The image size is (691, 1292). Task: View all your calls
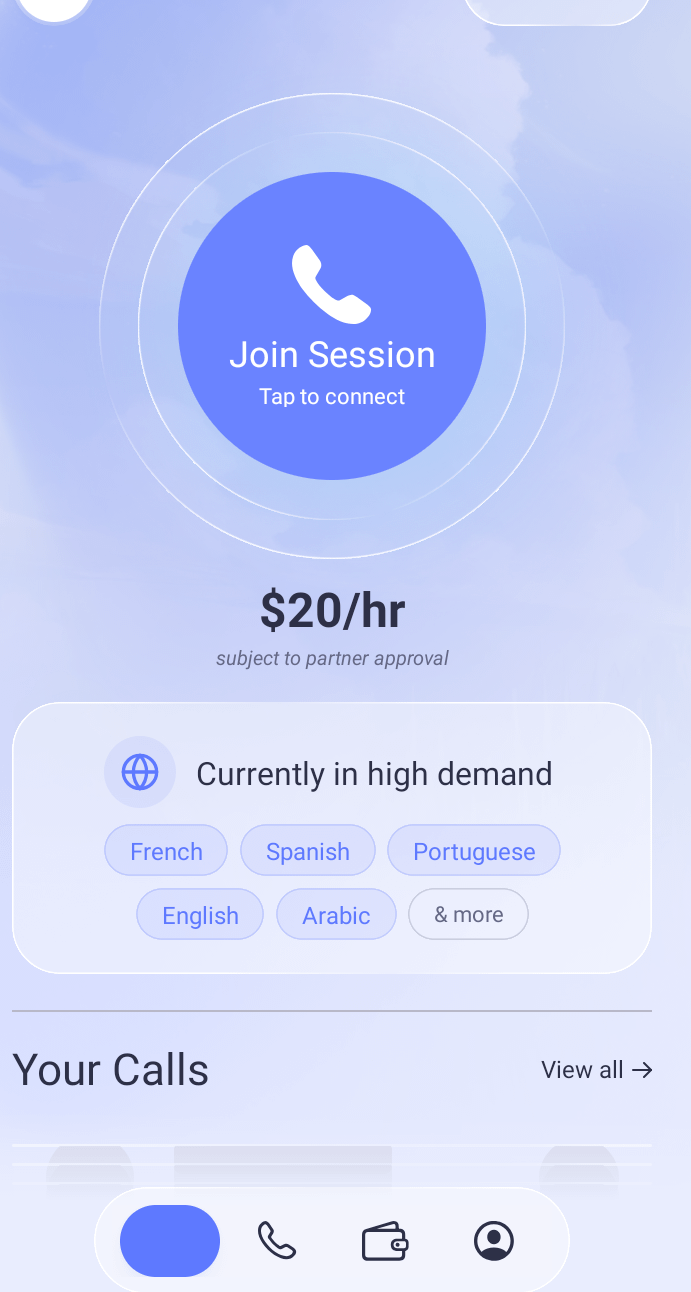597,1070
